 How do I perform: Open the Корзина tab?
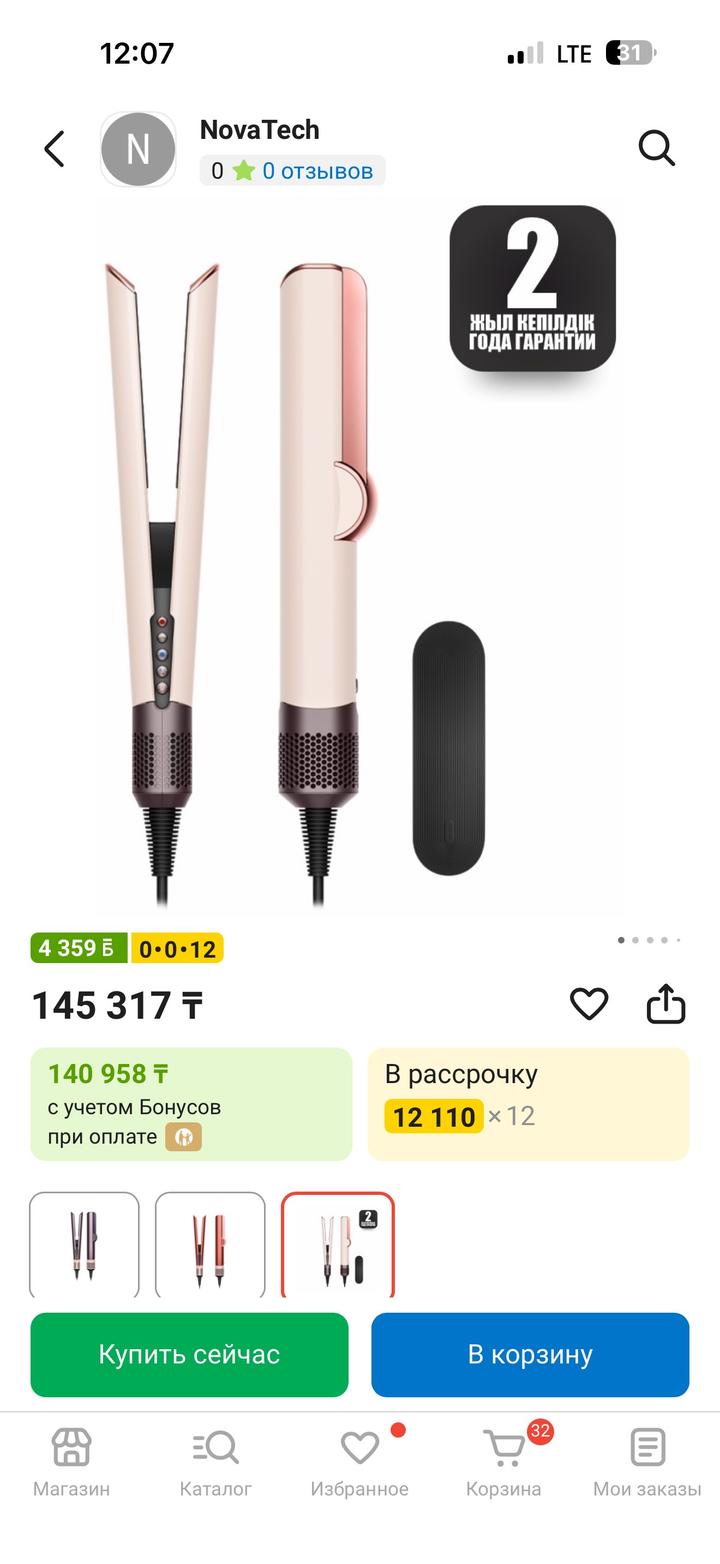pos(503,1461)
